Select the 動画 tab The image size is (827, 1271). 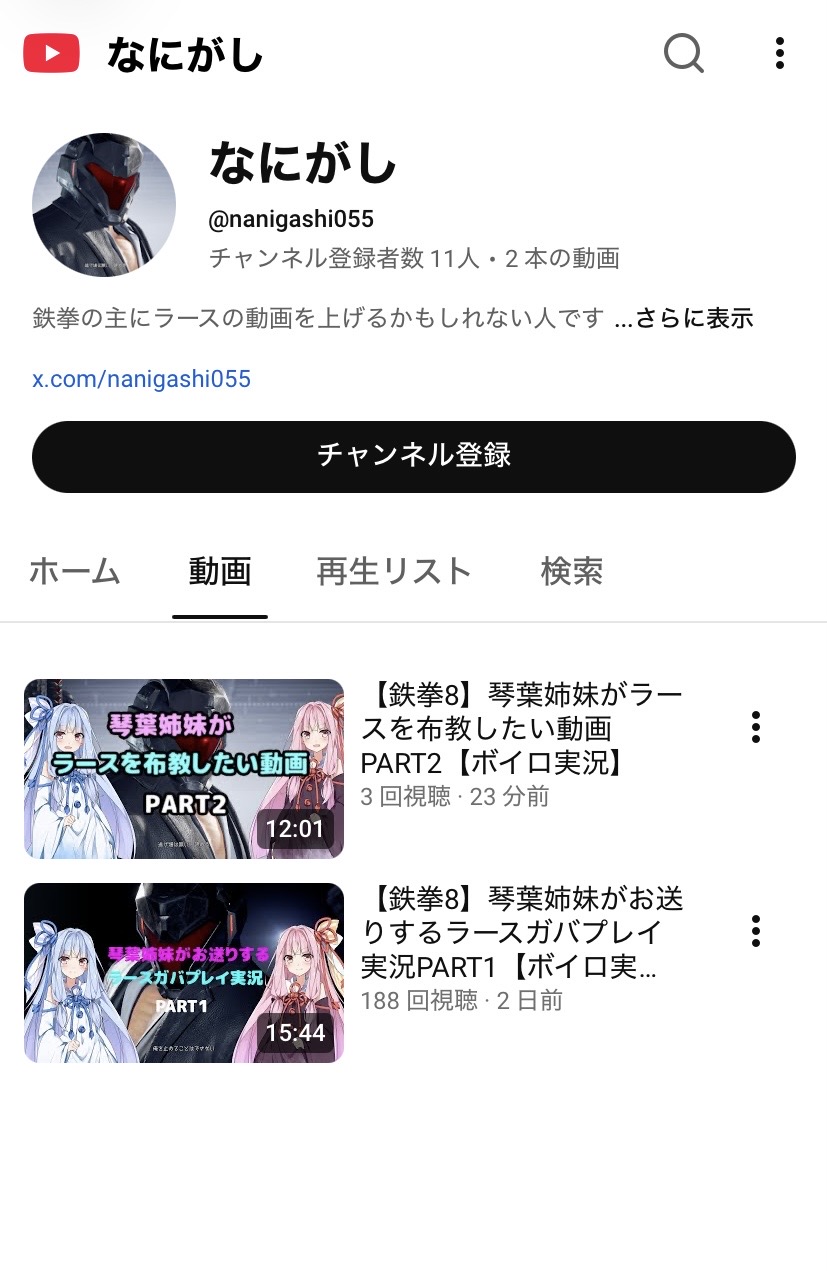[219, 572]
